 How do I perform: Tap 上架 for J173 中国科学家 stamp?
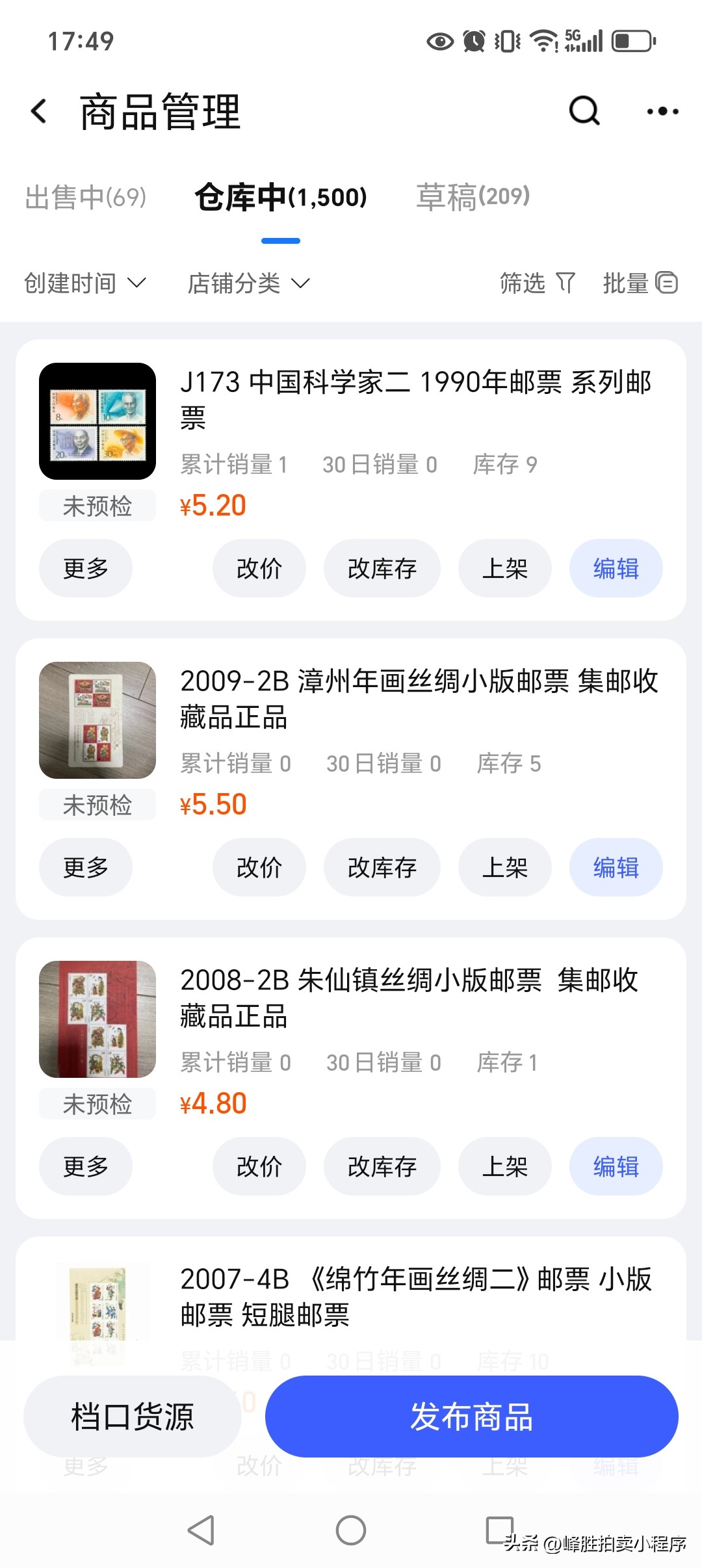point(504,568)
